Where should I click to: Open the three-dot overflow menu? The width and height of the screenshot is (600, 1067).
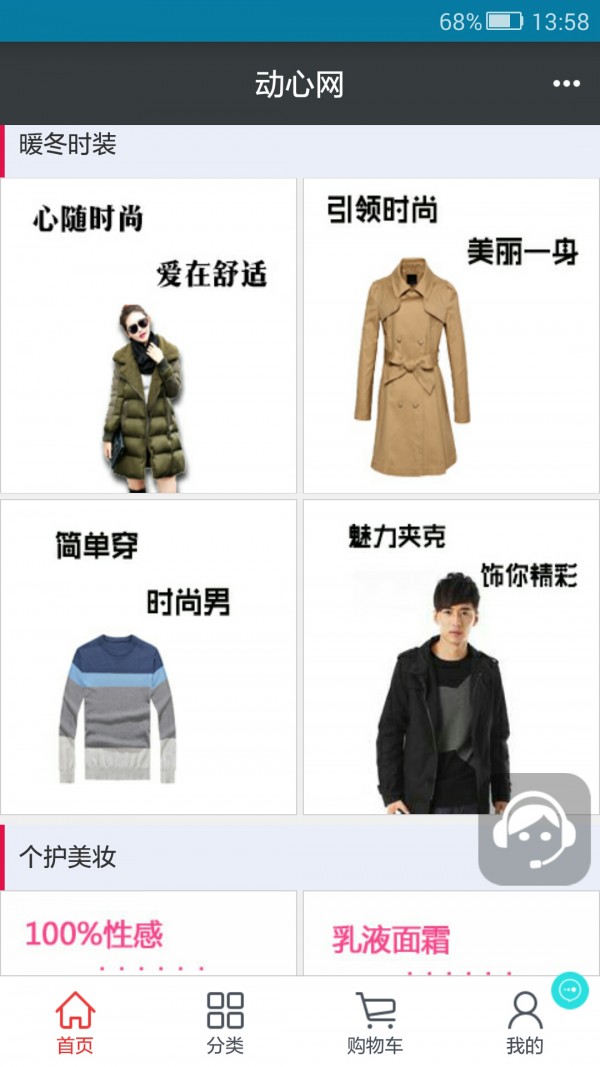566,84
